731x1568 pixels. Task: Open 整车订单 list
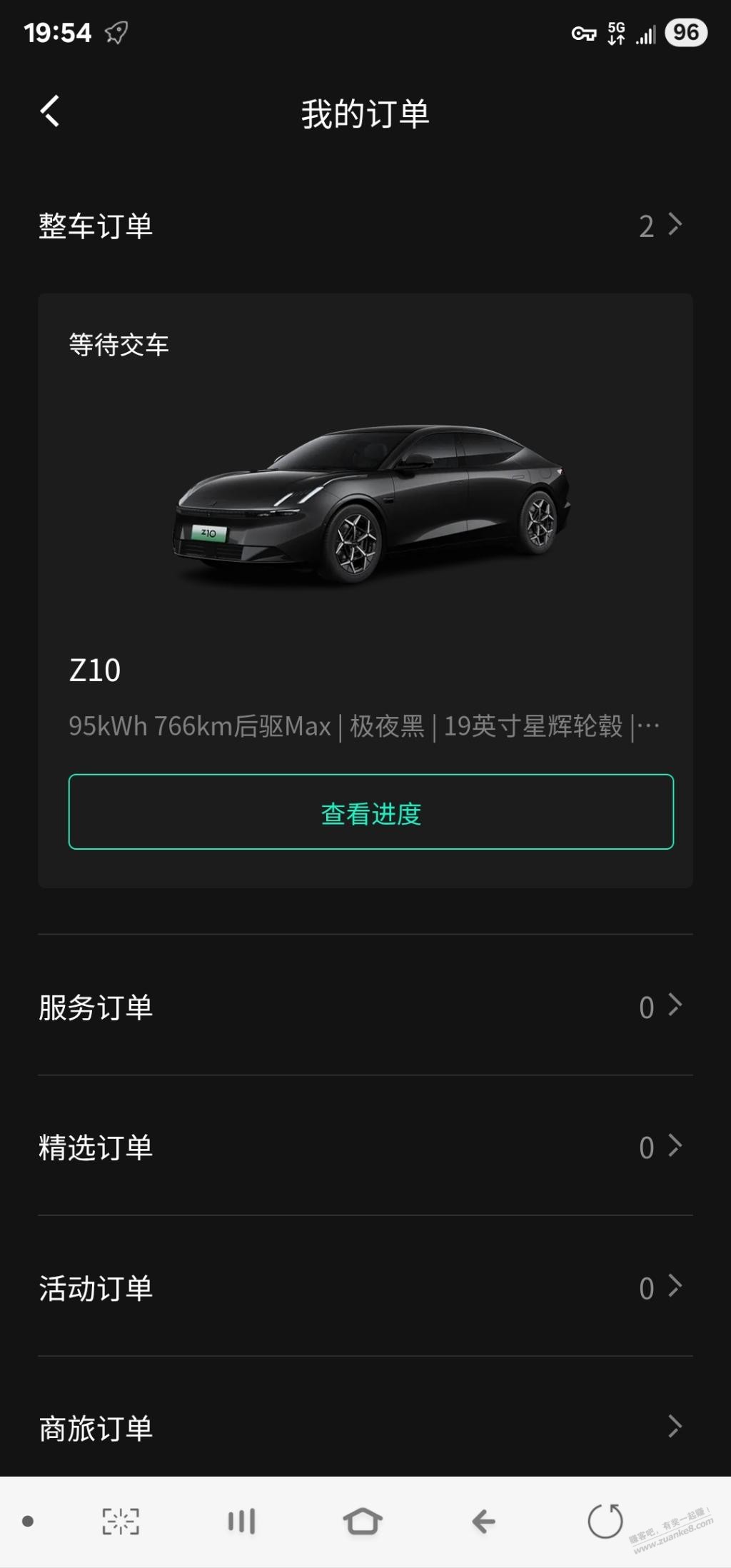(364, 226)
